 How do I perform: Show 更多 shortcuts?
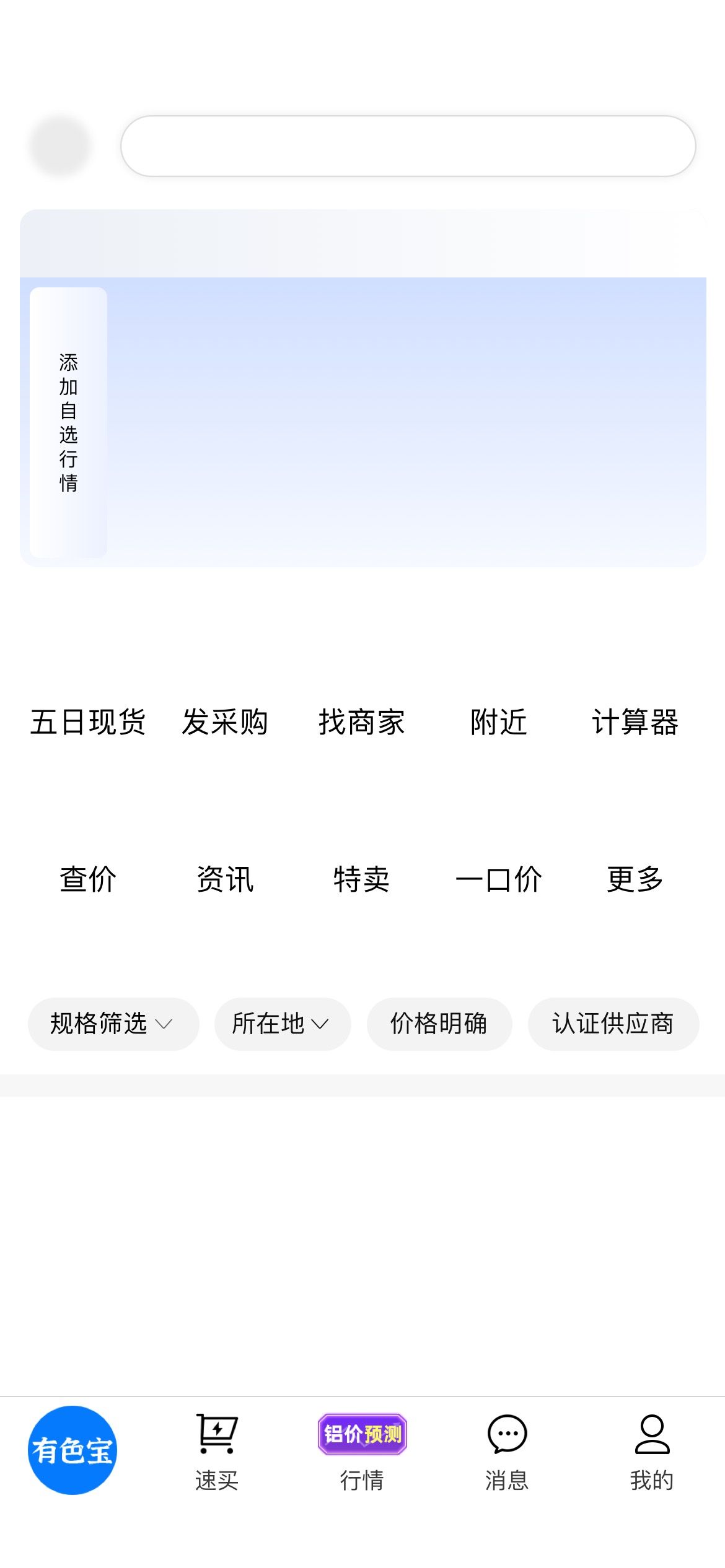(x=635, y=879)
